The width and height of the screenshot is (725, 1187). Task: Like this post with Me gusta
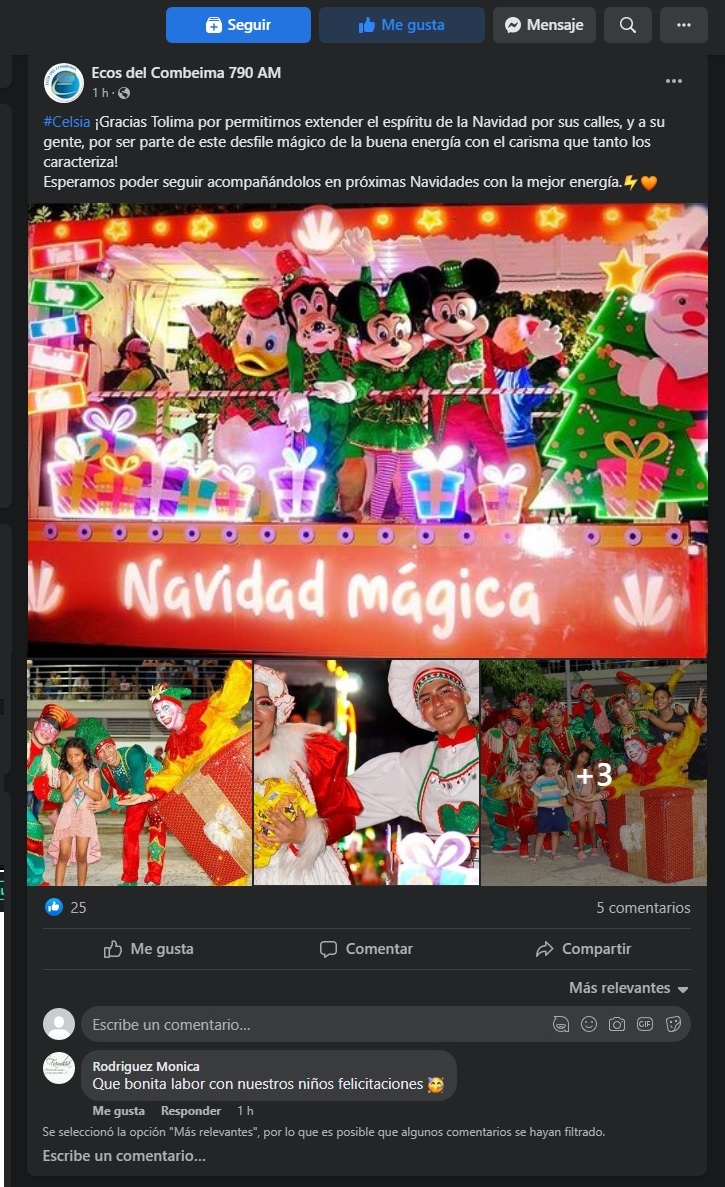pyautogui.click(x=148, y=949)
